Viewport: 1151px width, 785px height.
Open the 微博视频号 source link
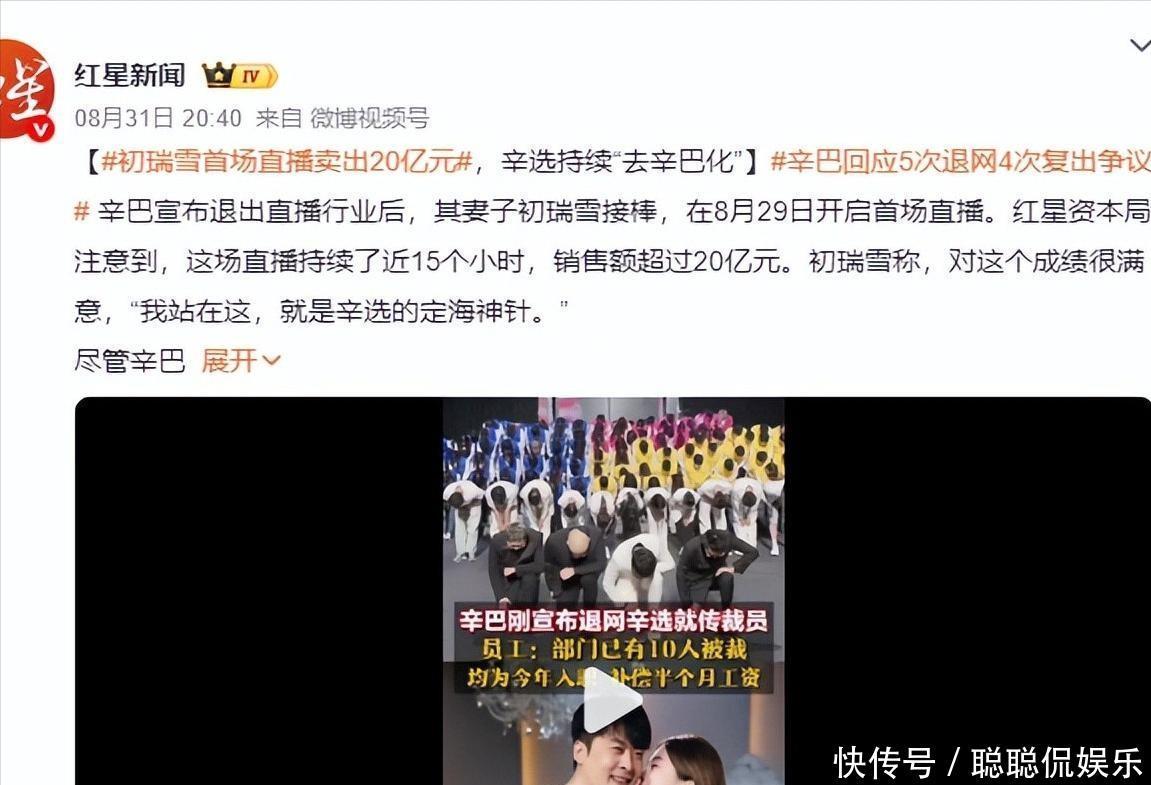(369, 118)
